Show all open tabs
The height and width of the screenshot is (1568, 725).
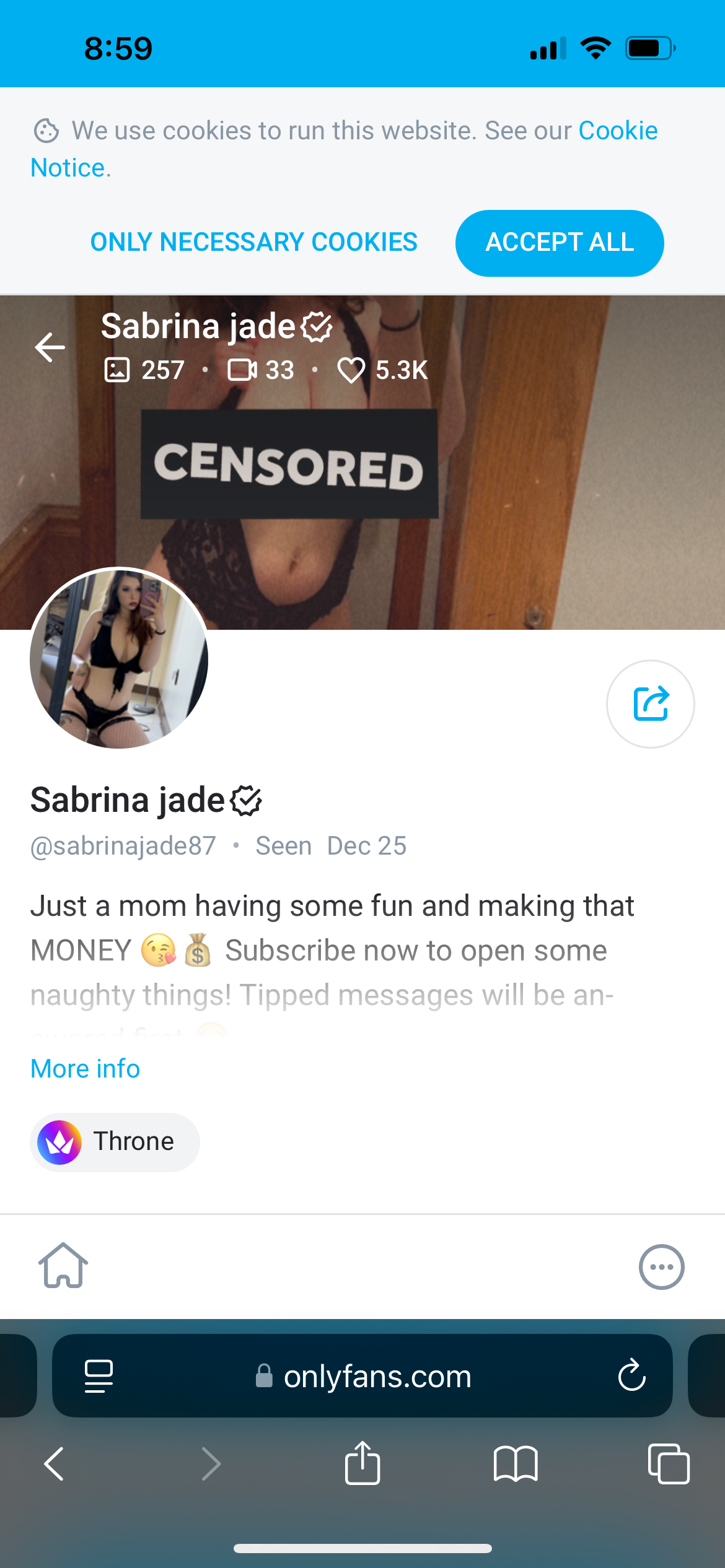668,1464
